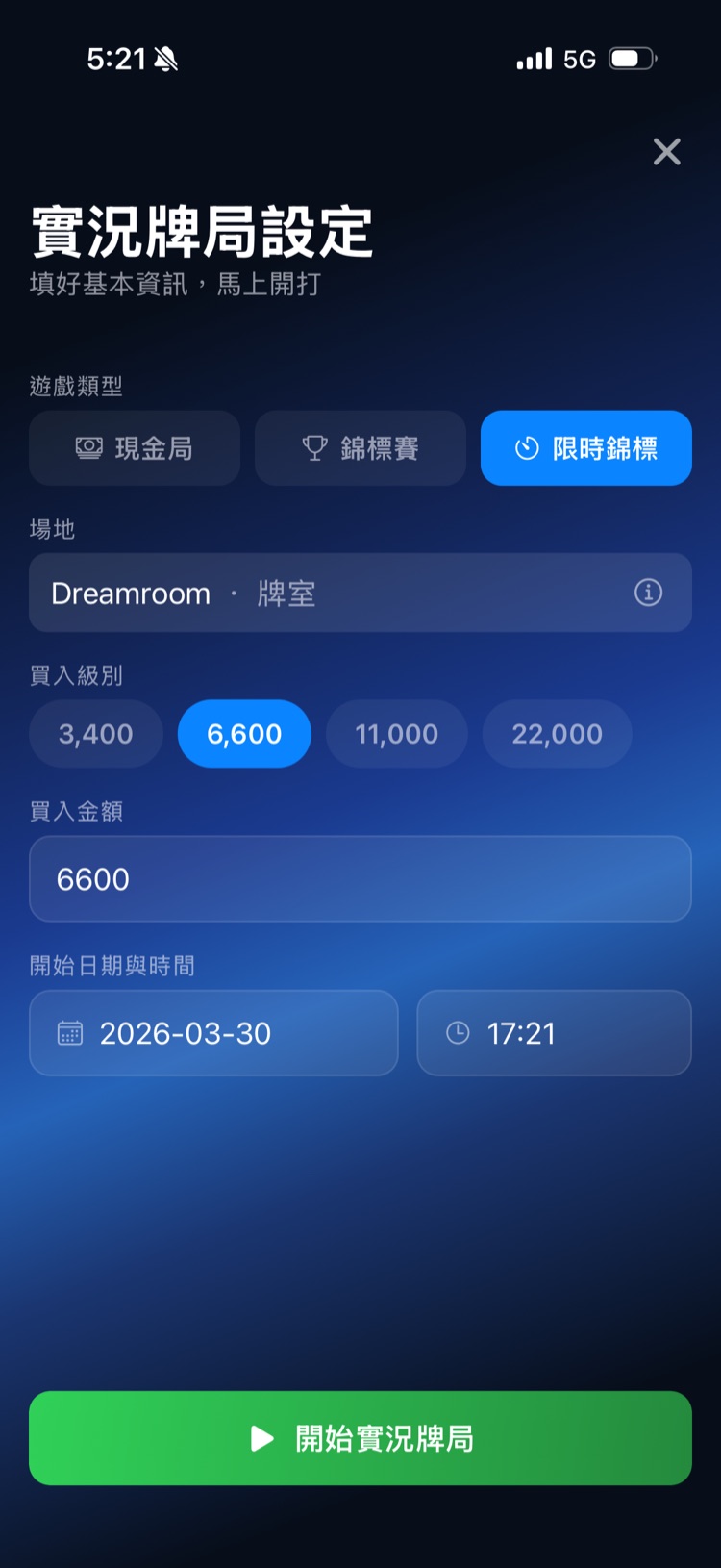The image size is (721, 1568).
Task: Open venue info via the circled i icon
Action: (x=647, y=594)
